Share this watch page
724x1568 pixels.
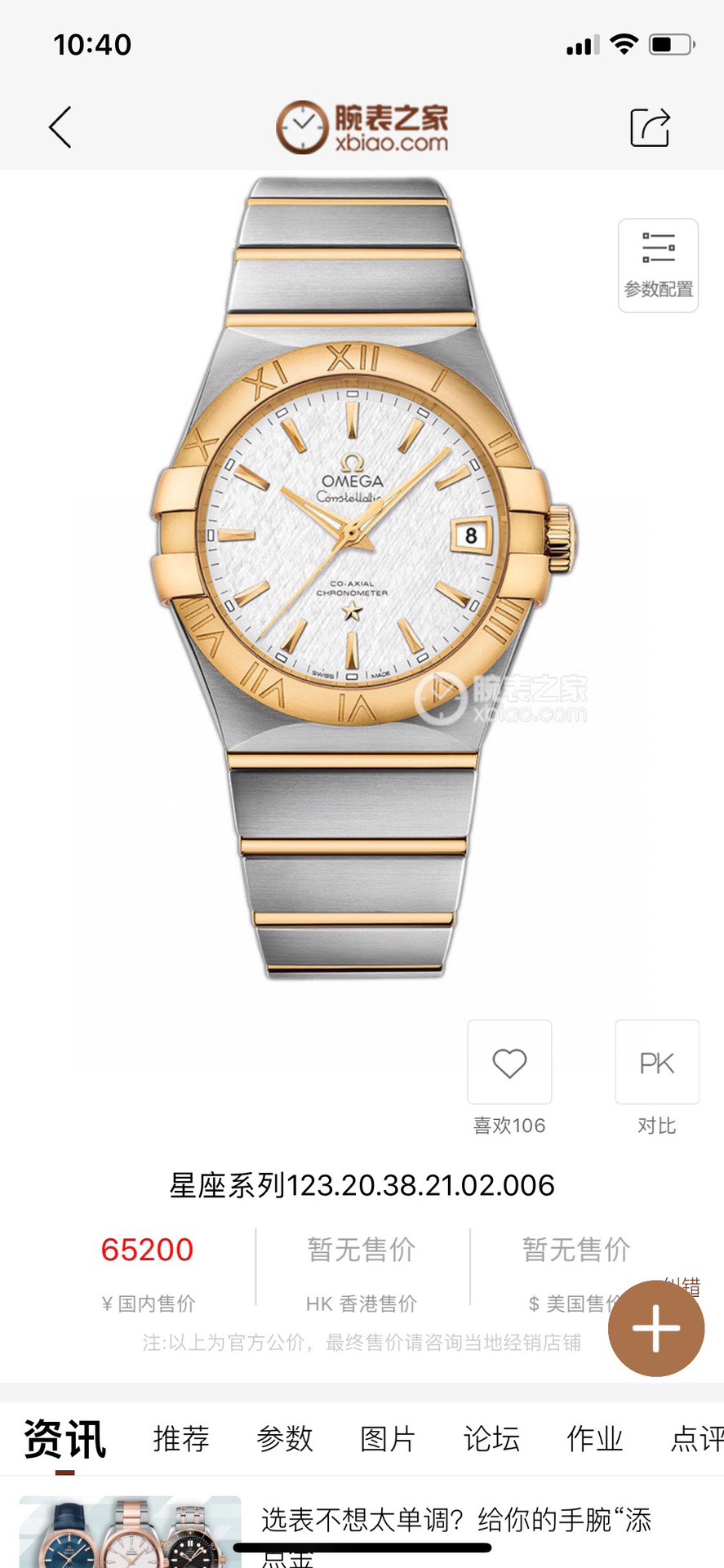650,127
